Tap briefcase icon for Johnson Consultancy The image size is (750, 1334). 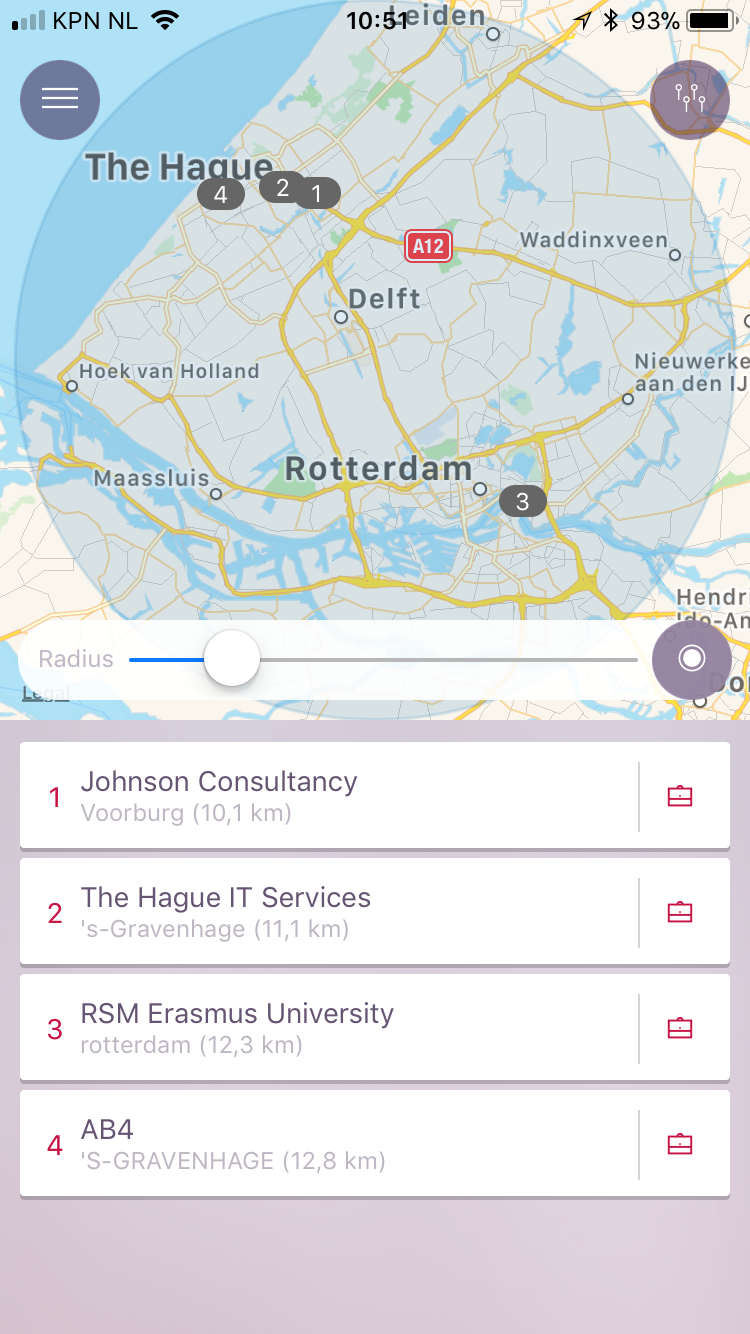coord(680,796)
